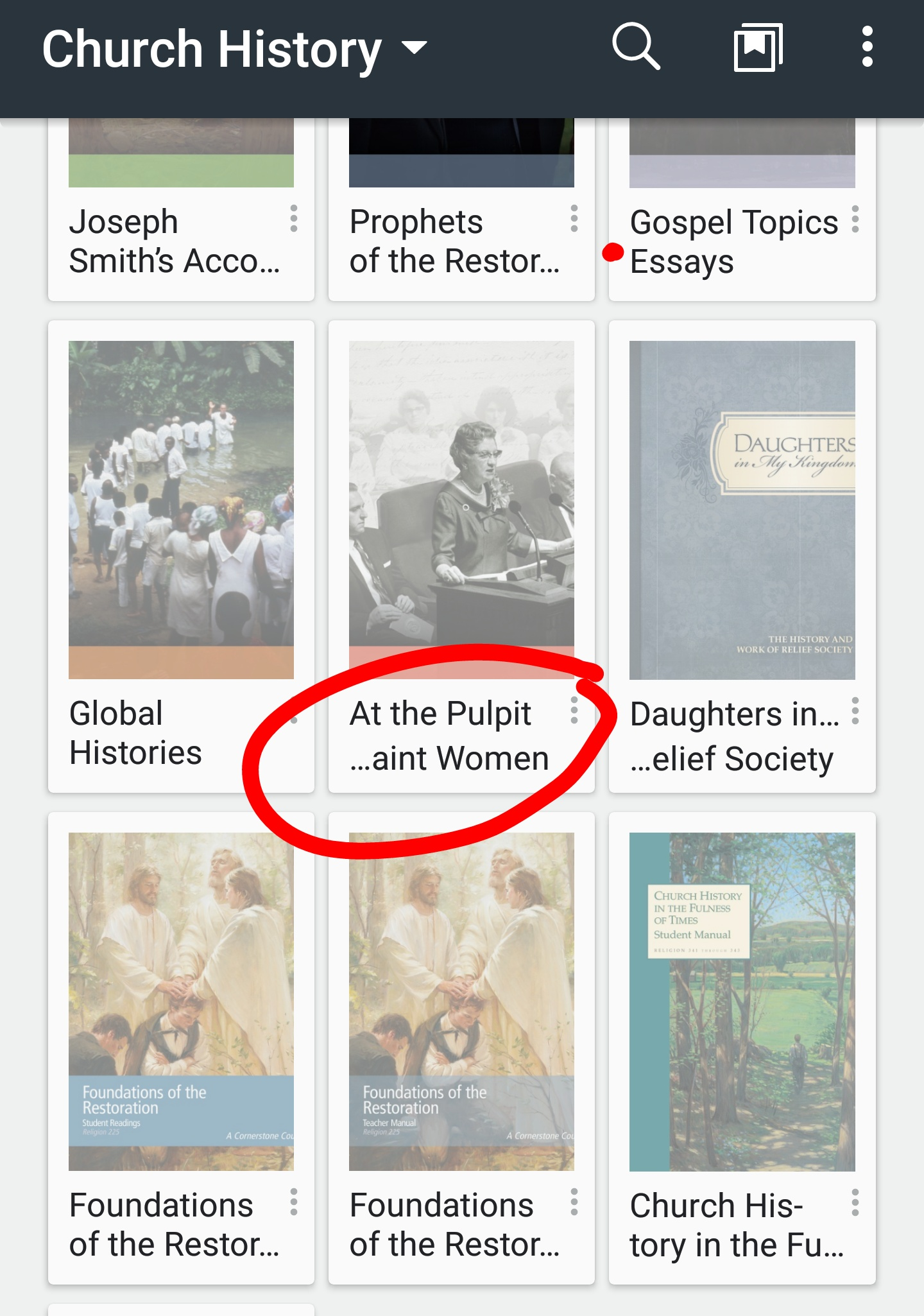Show options for Joseph Smith's Accounts
The width and height of the screenshot is (924, 1316).
294,219
